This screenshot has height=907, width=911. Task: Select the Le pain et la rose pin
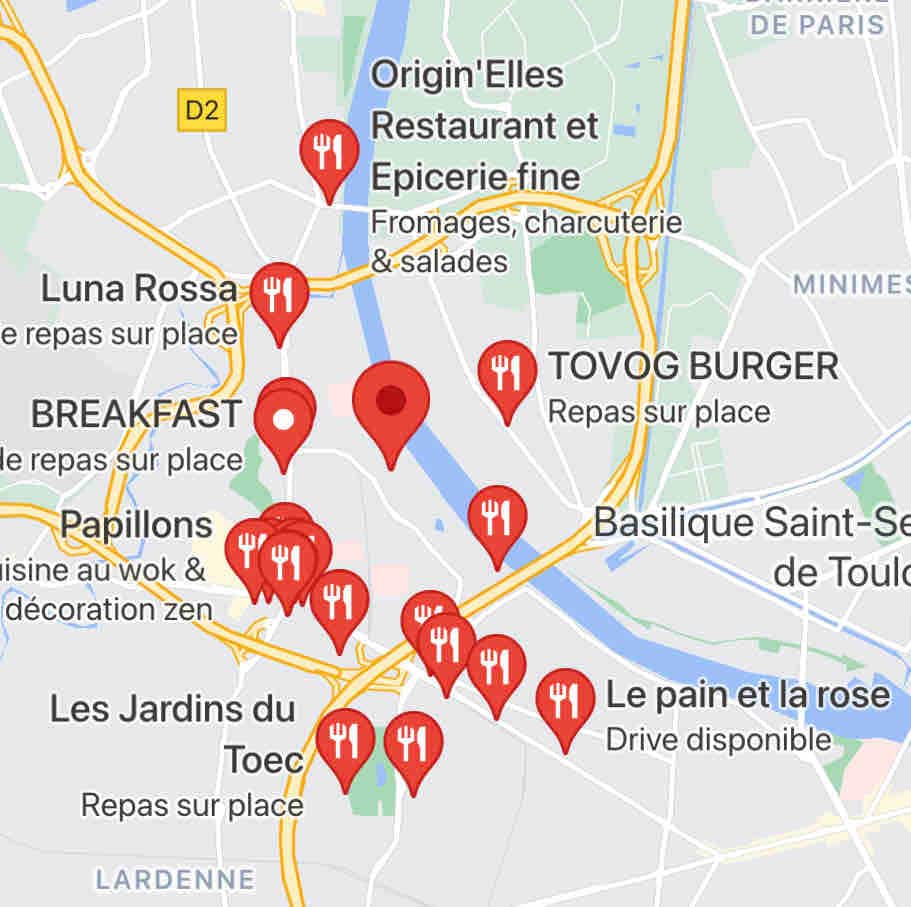pos(565,702)
